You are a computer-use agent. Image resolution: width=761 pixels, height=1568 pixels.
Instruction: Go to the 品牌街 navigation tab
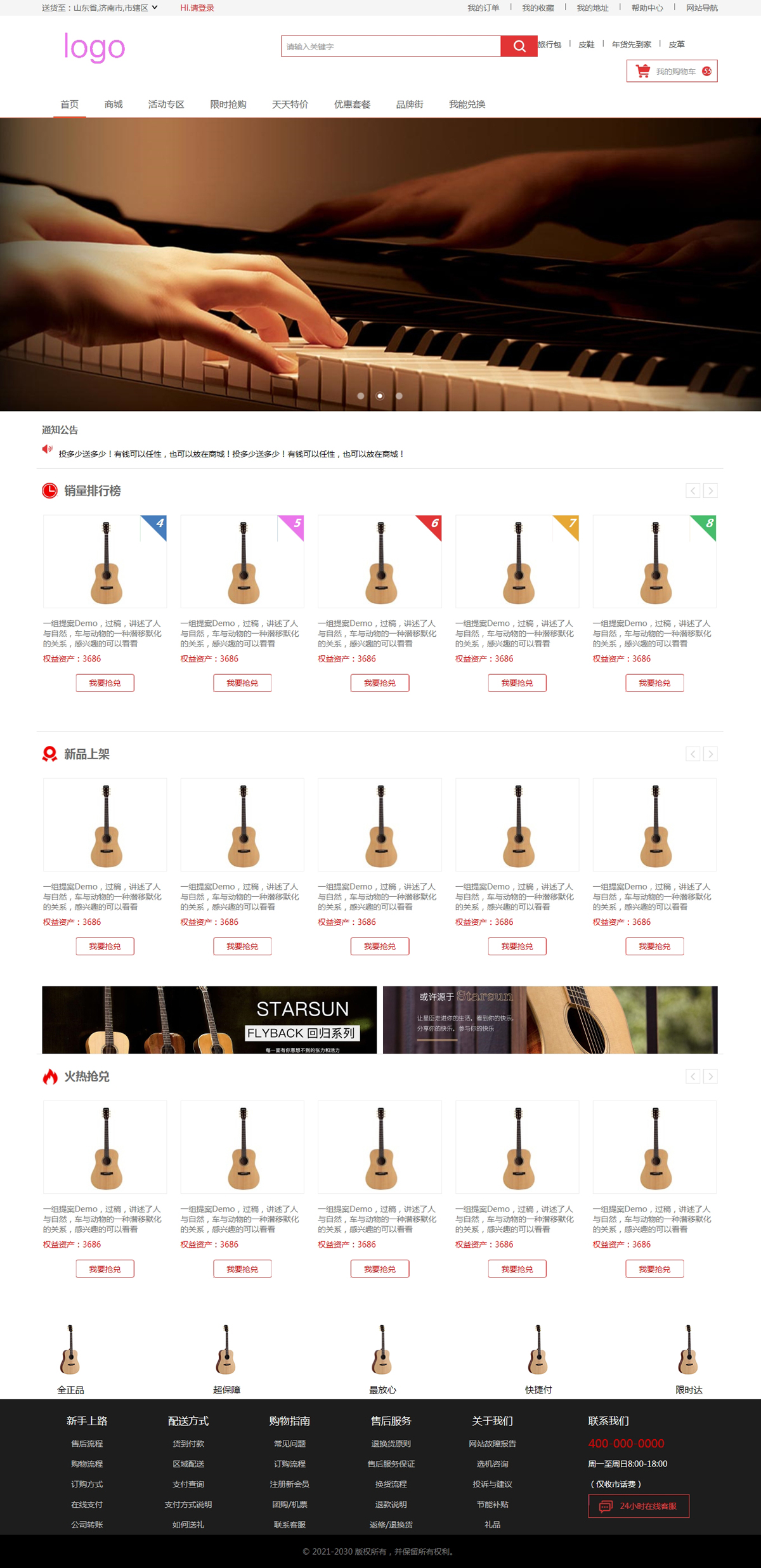410,104
